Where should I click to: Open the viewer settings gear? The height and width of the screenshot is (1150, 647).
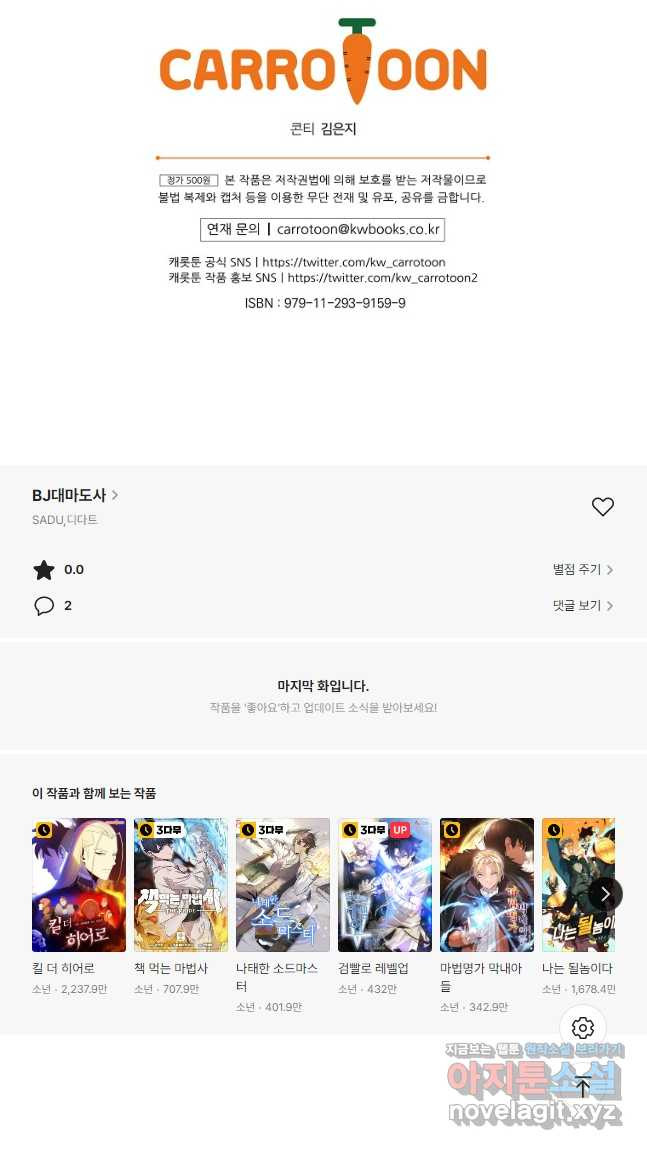[x=583, y=1028]
